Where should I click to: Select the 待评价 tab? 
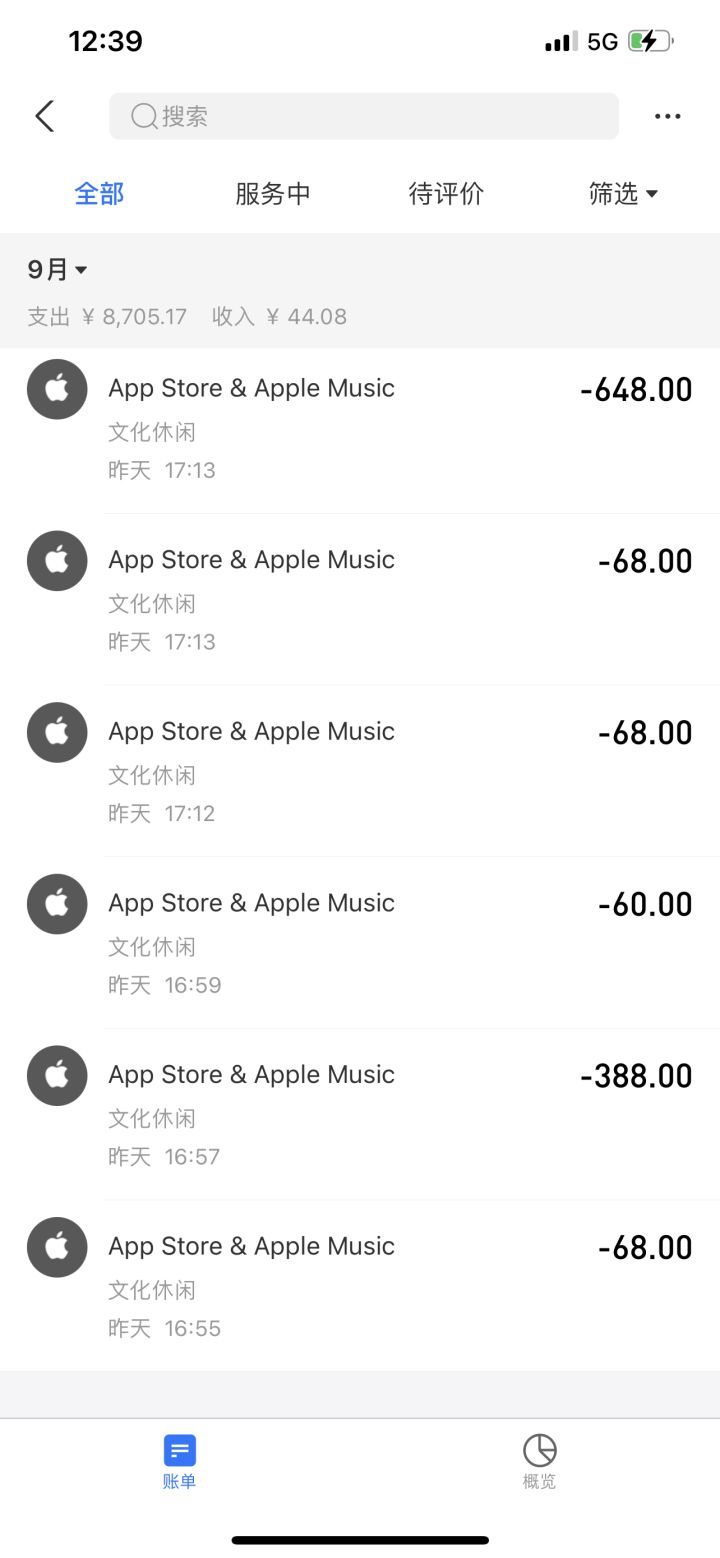point(446,193)
